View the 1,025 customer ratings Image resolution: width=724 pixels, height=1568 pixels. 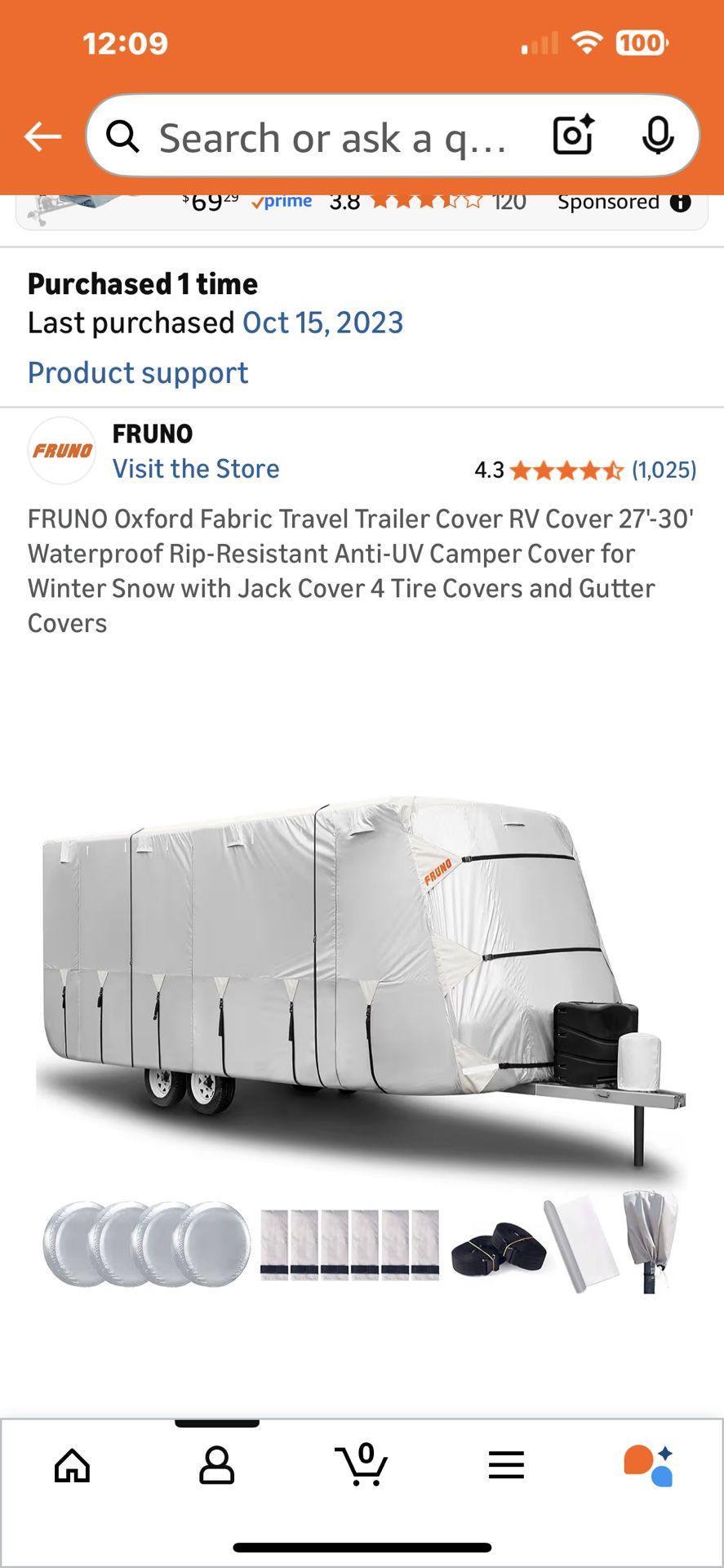[664, 470]
